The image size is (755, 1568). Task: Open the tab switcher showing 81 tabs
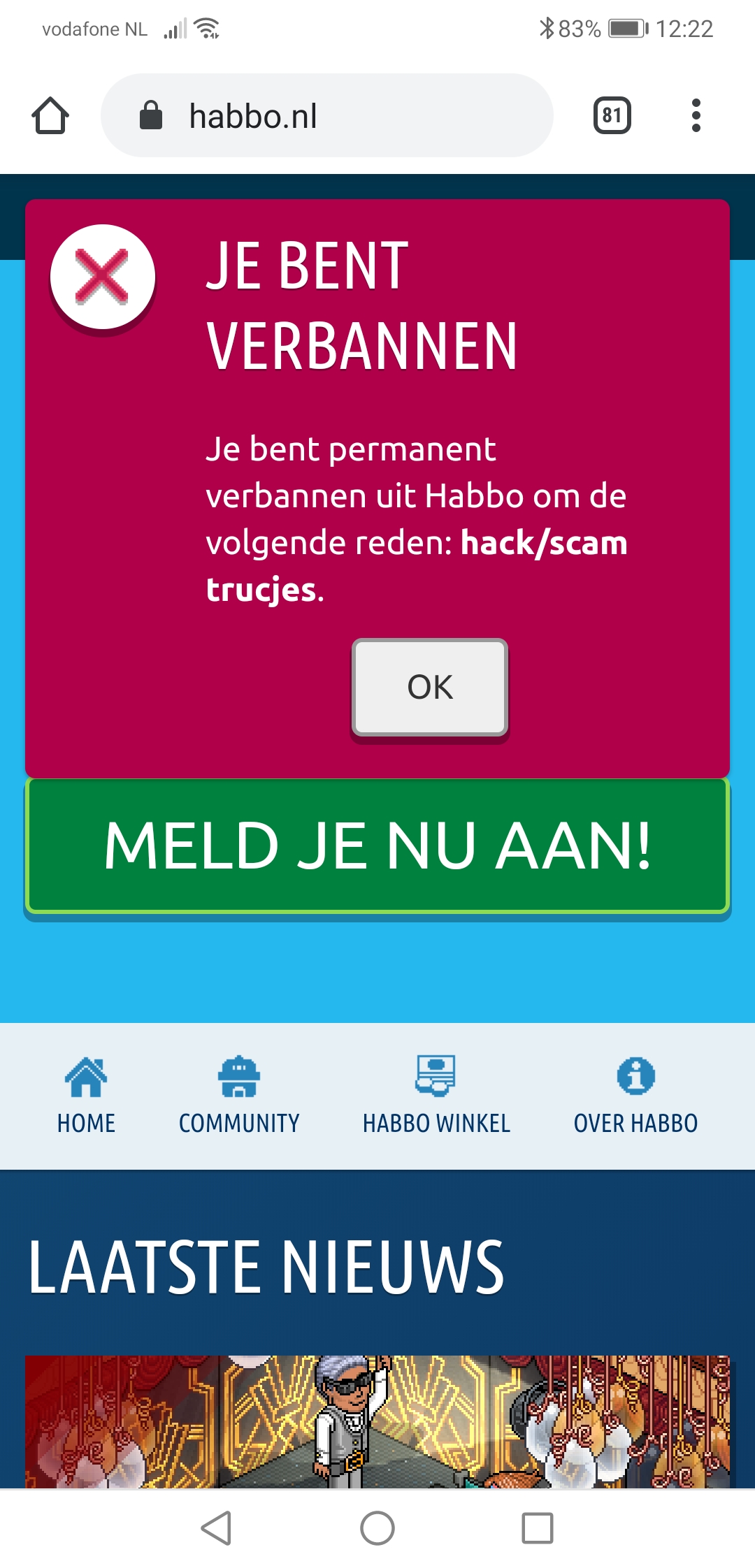pyautogui.click(x=612, y=115)
